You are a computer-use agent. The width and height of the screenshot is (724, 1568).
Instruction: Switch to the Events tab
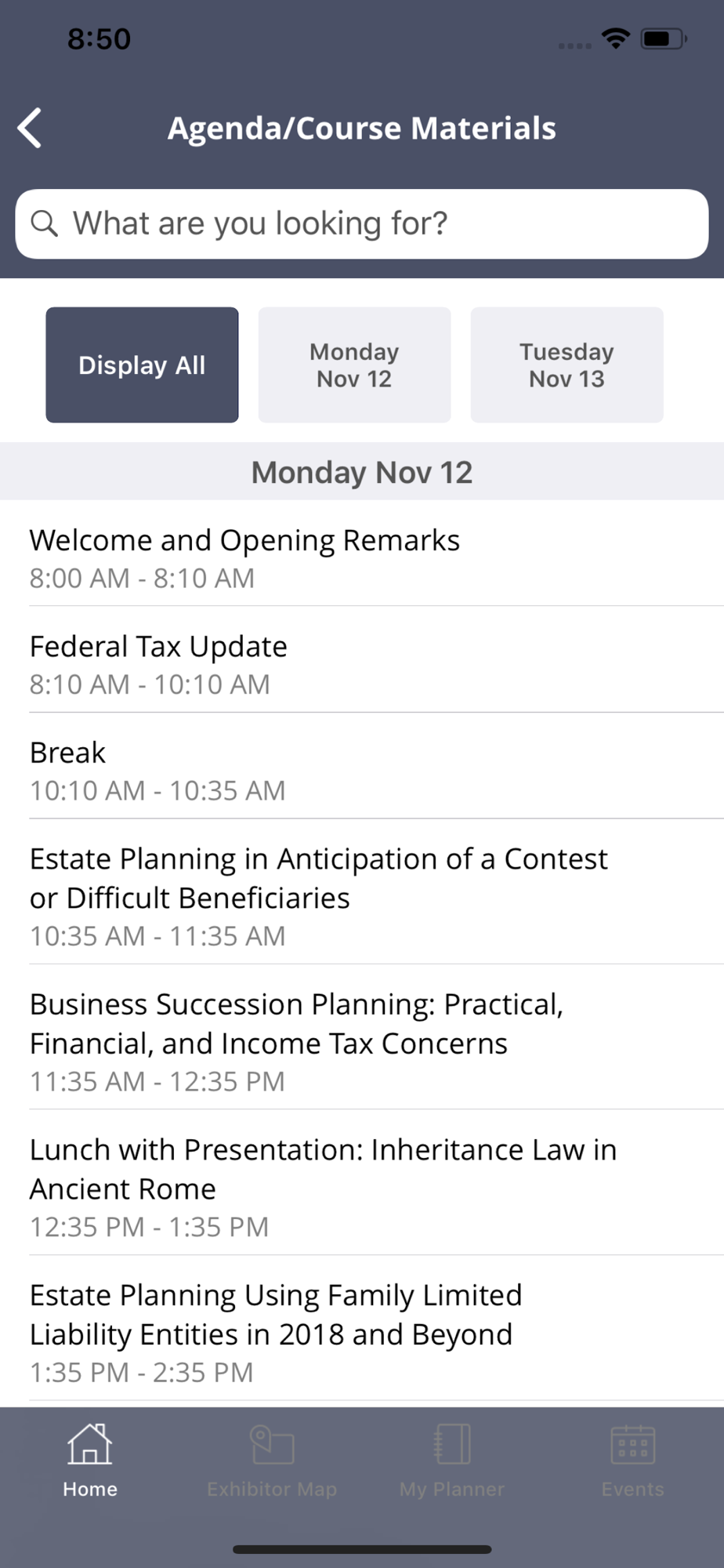pyautogui.click(x=632, y=1461)
